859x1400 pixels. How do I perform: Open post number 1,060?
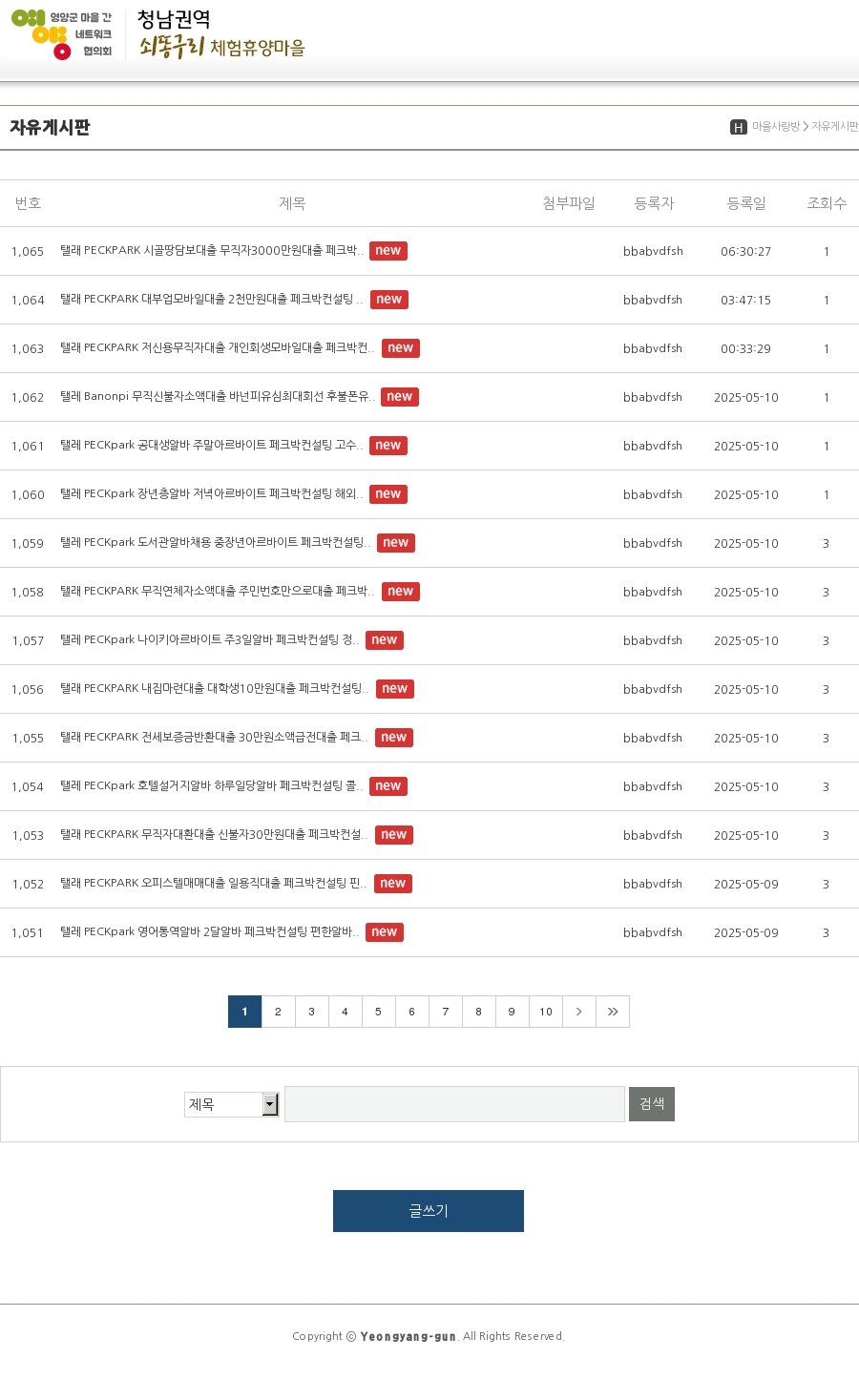pyautogui.click(x=212, y=494)
